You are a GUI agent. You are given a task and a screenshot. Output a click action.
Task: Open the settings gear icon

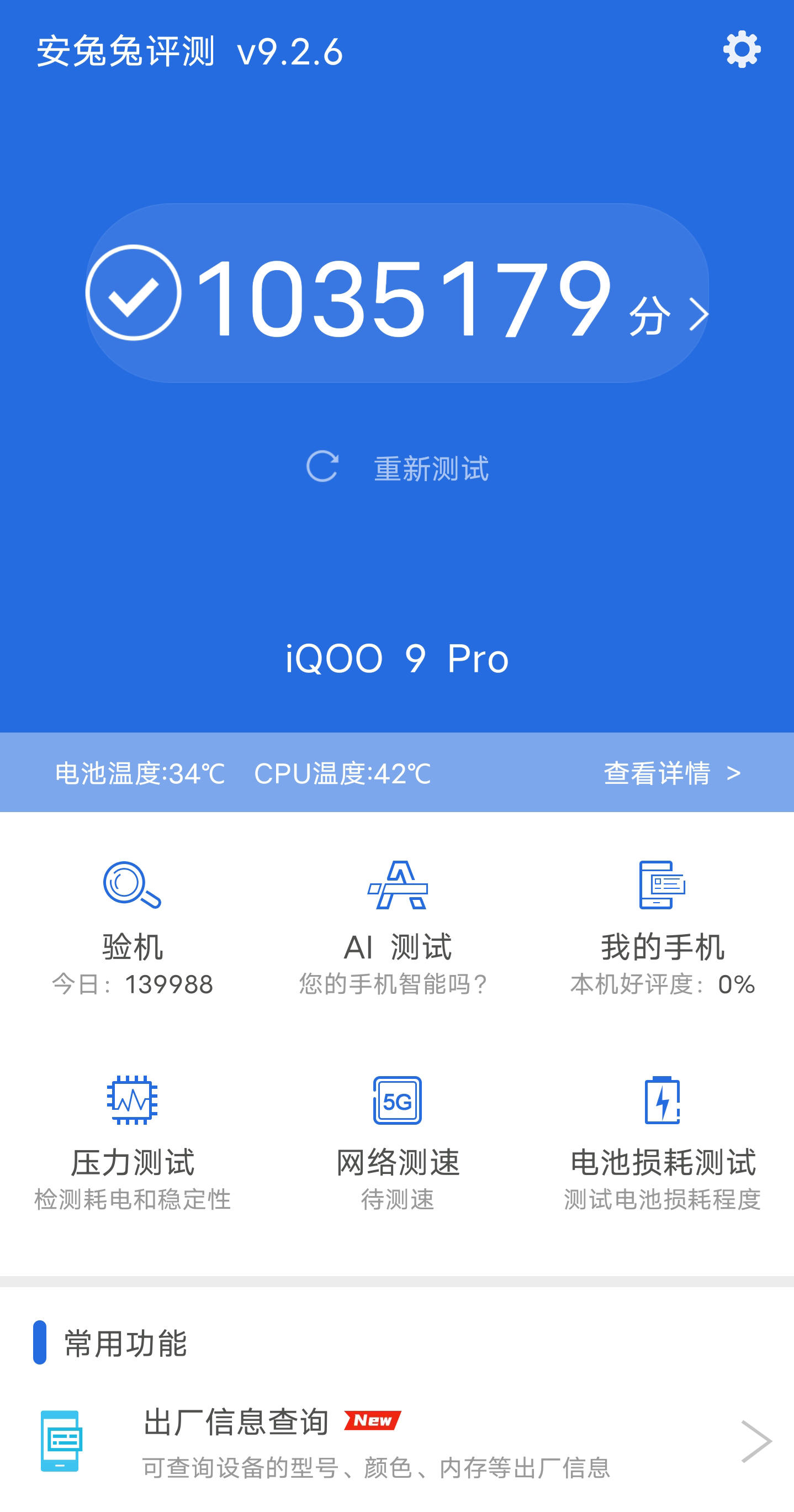pos(742,49)
